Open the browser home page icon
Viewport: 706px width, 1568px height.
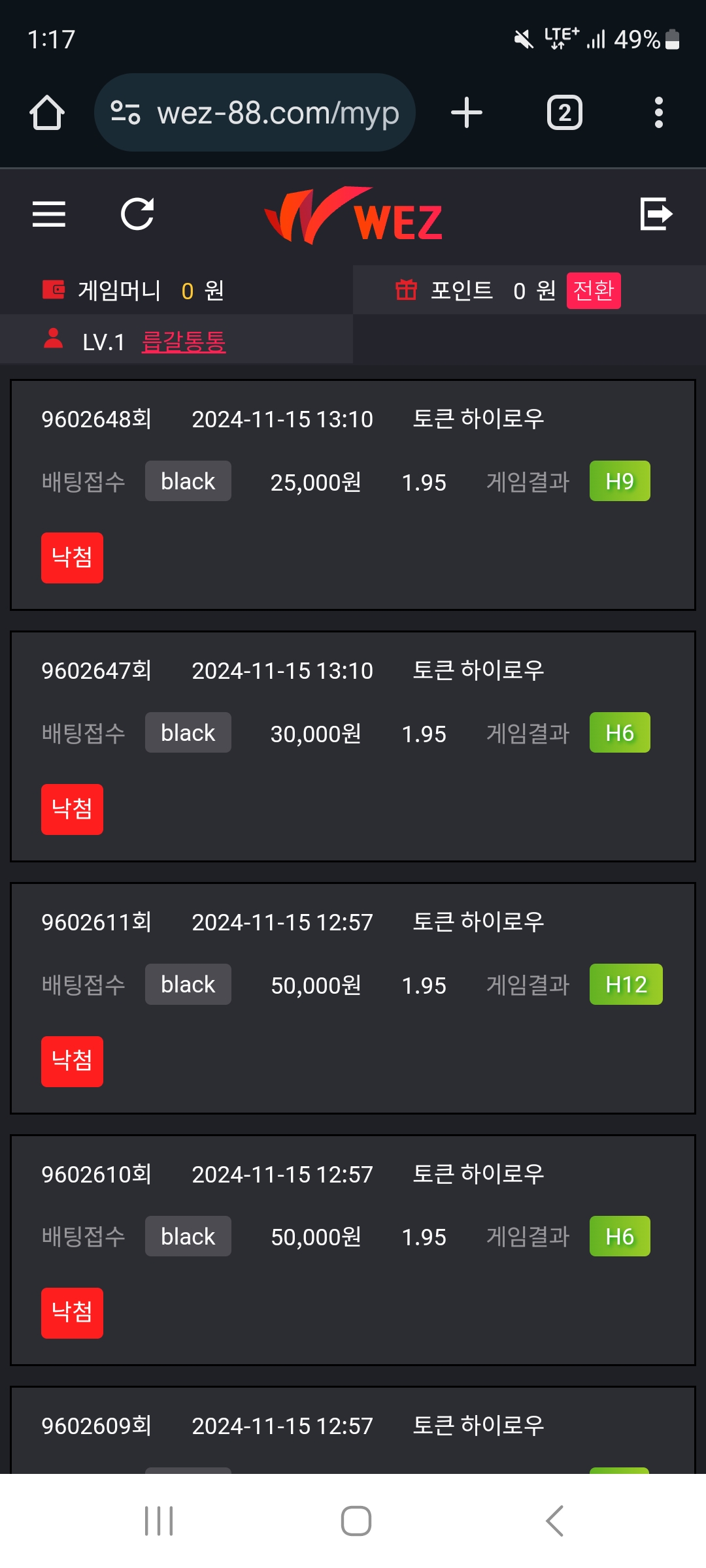pos(47,112)
